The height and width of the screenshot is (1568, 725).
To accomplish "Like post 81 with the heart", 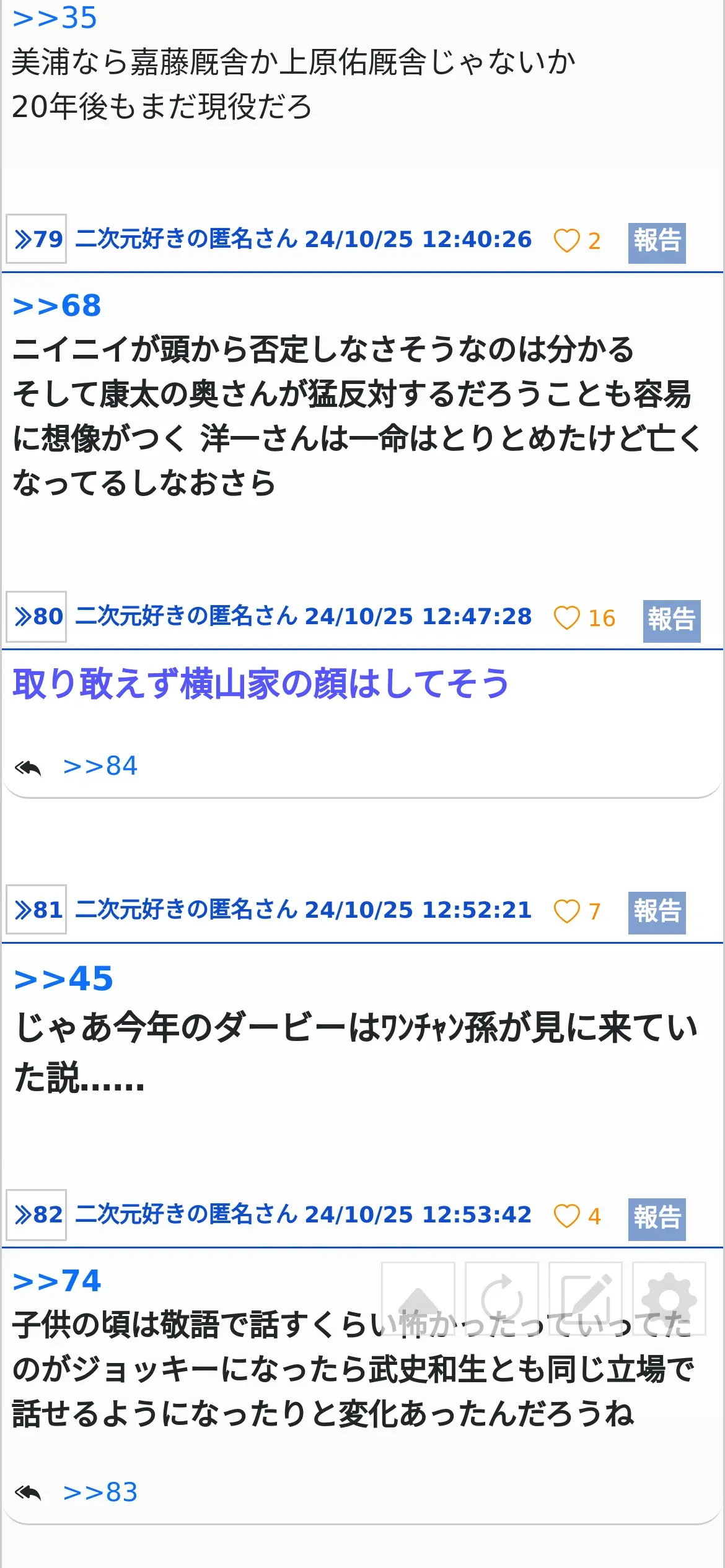I will point(566,911).
